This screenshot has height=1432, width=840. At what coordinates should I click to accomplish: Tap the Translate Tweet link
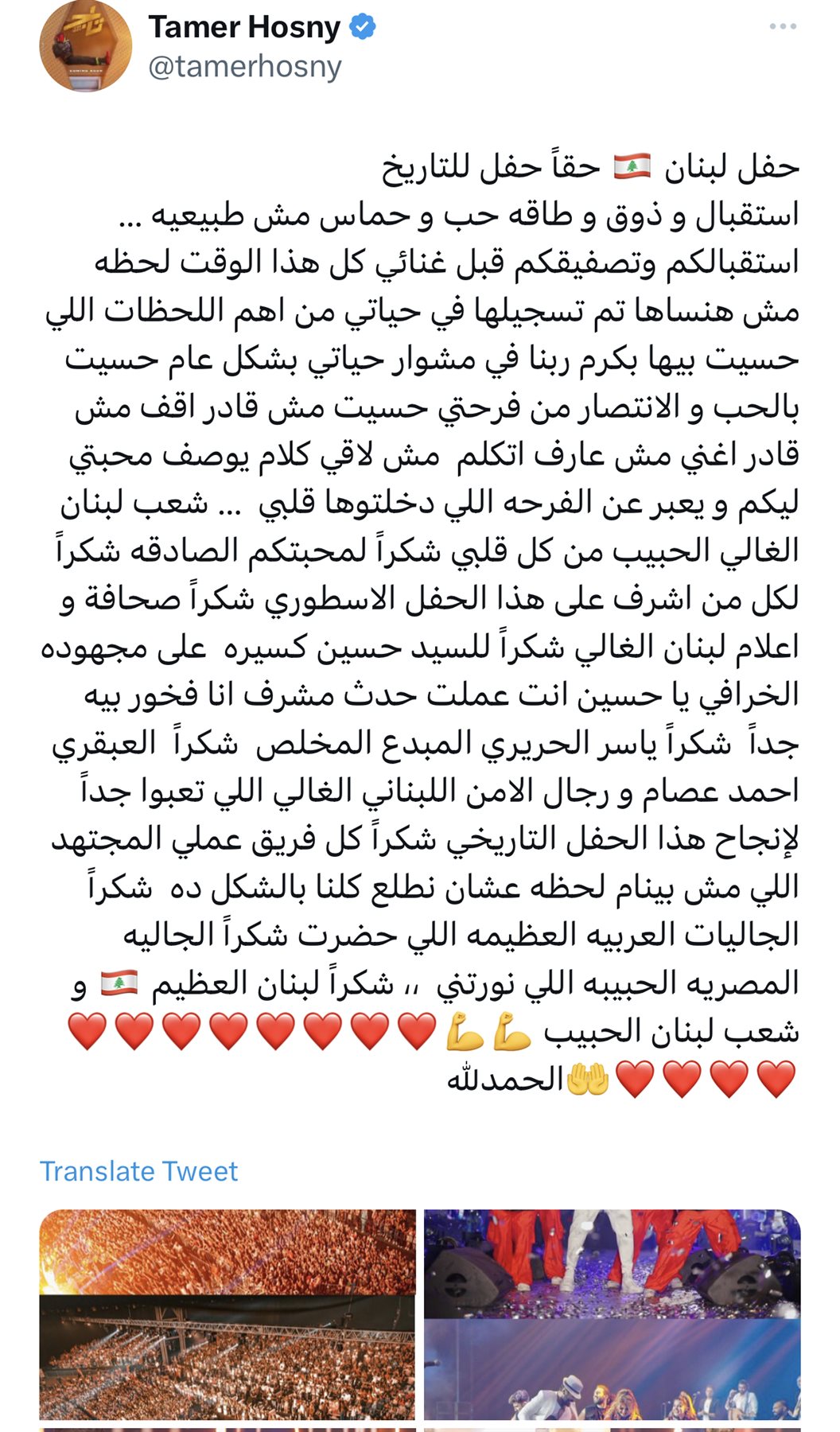138,1171
